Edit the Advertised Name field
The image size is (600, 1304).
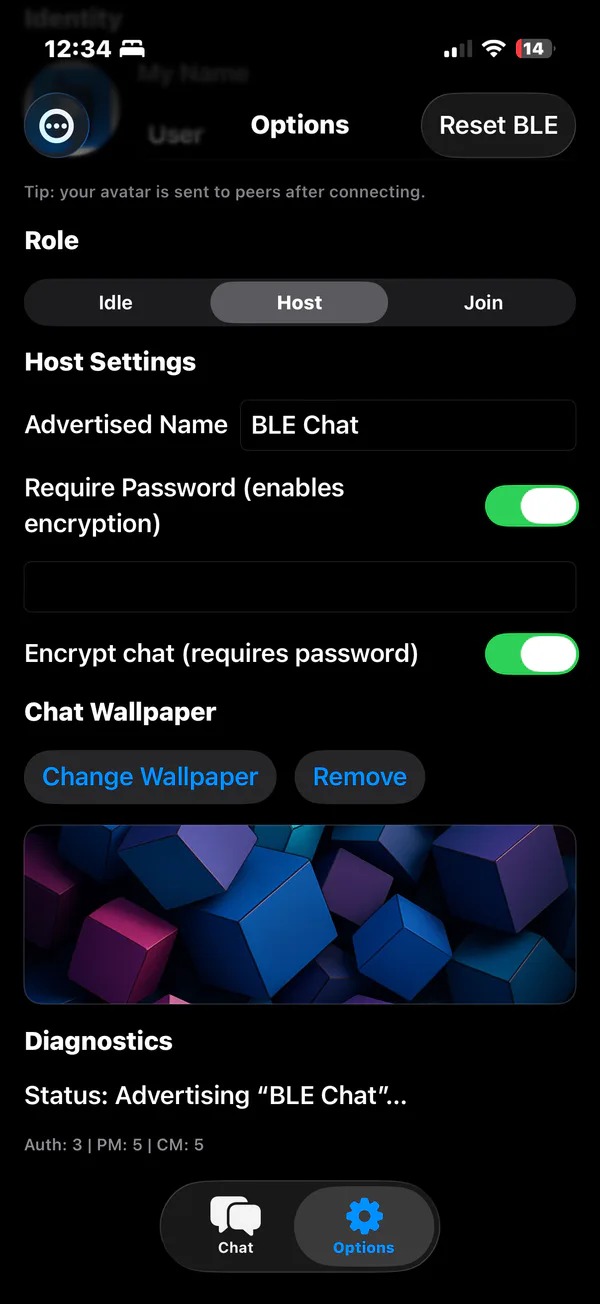pos(407,425)
